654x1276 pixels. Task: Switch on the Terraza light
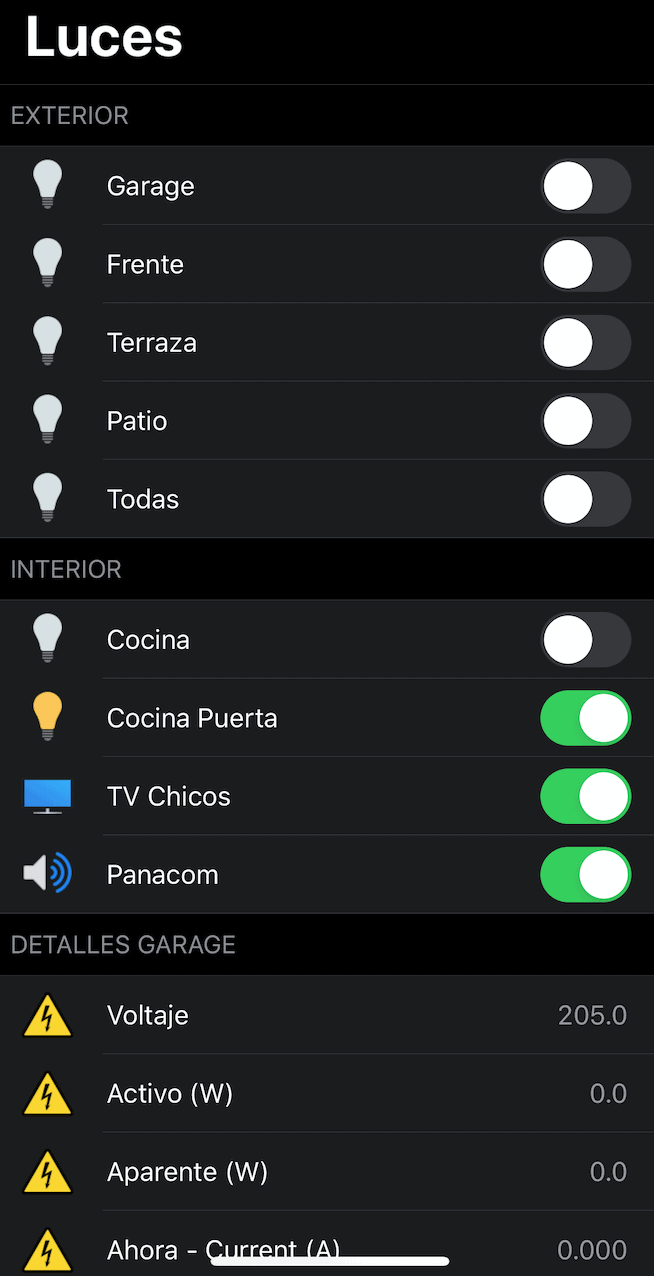click(586, 342)
